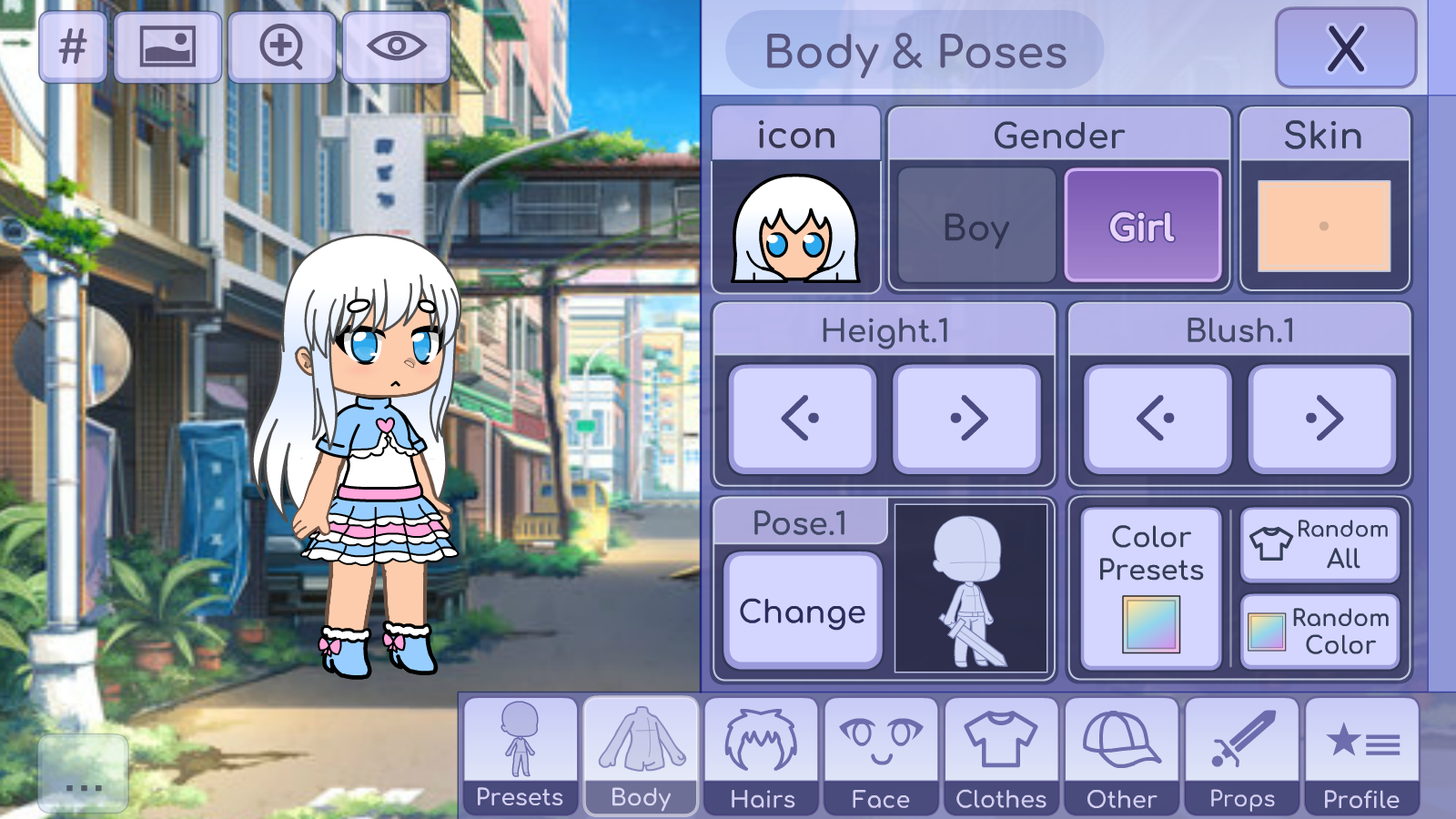Tap Random Color button
1456x819 pixels.
tap(1319, 632)
